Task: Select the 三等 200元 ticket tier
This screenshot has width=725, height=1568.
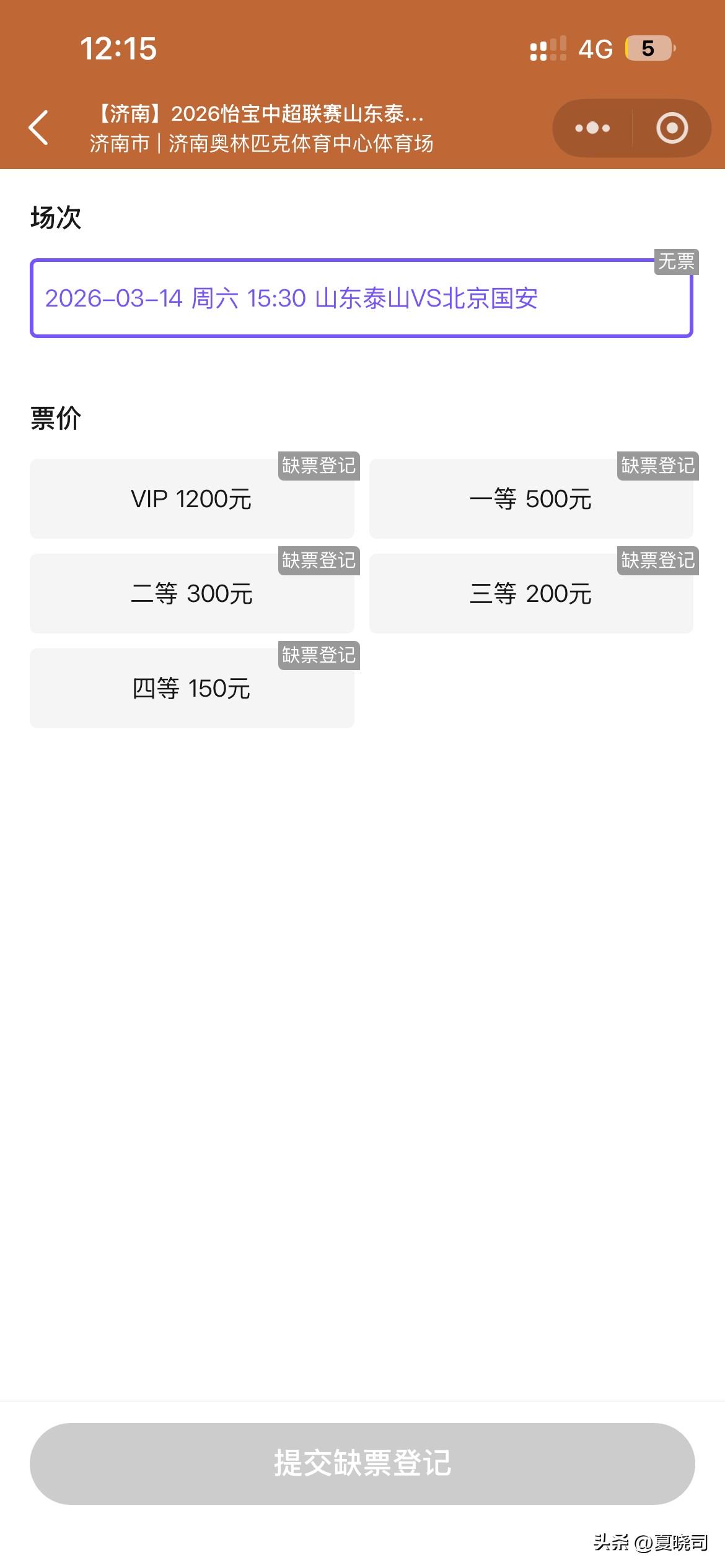Action: 531,593
